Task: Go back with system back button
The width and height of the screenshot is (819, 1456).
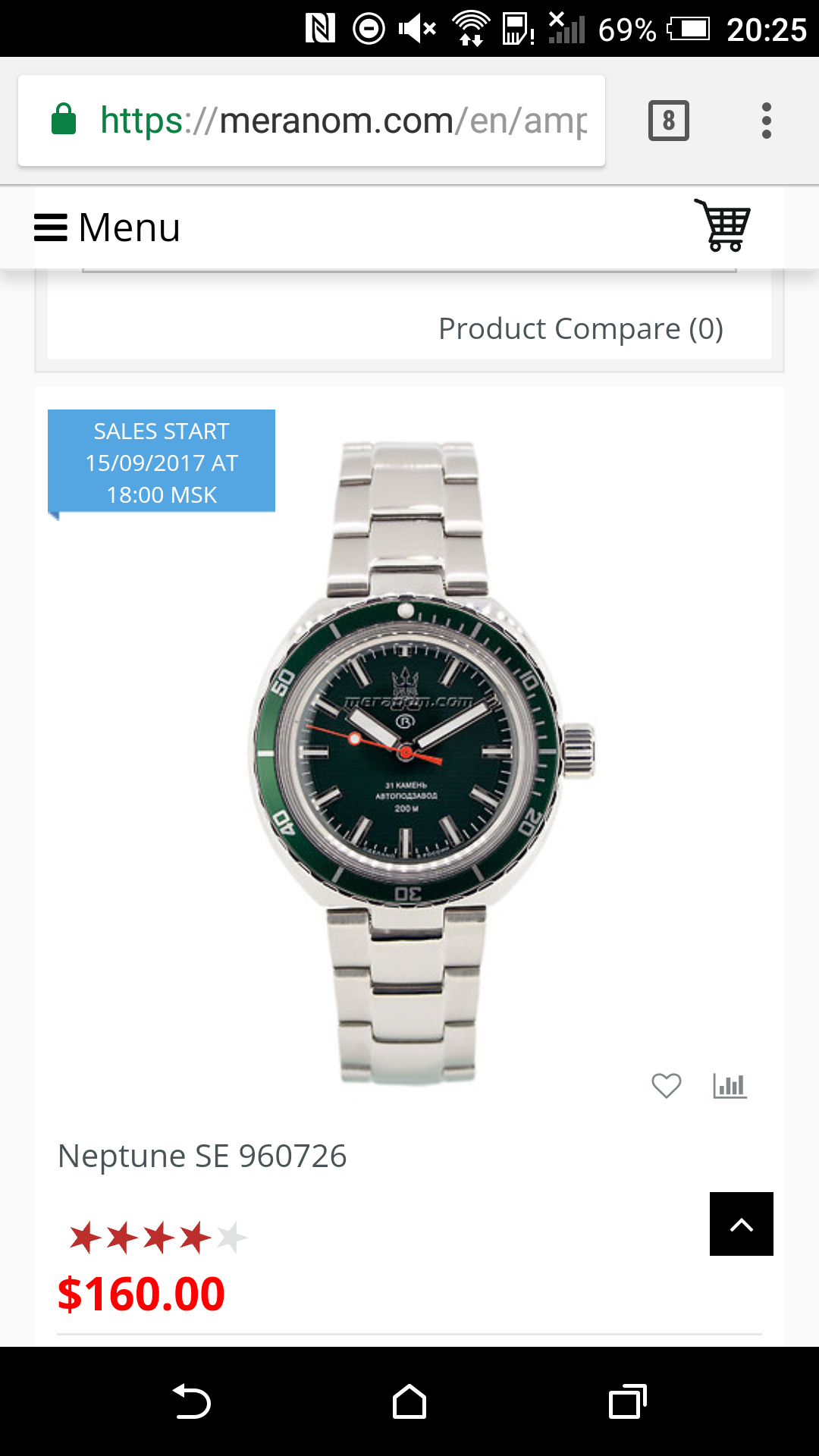Action: click(191, 1401)
